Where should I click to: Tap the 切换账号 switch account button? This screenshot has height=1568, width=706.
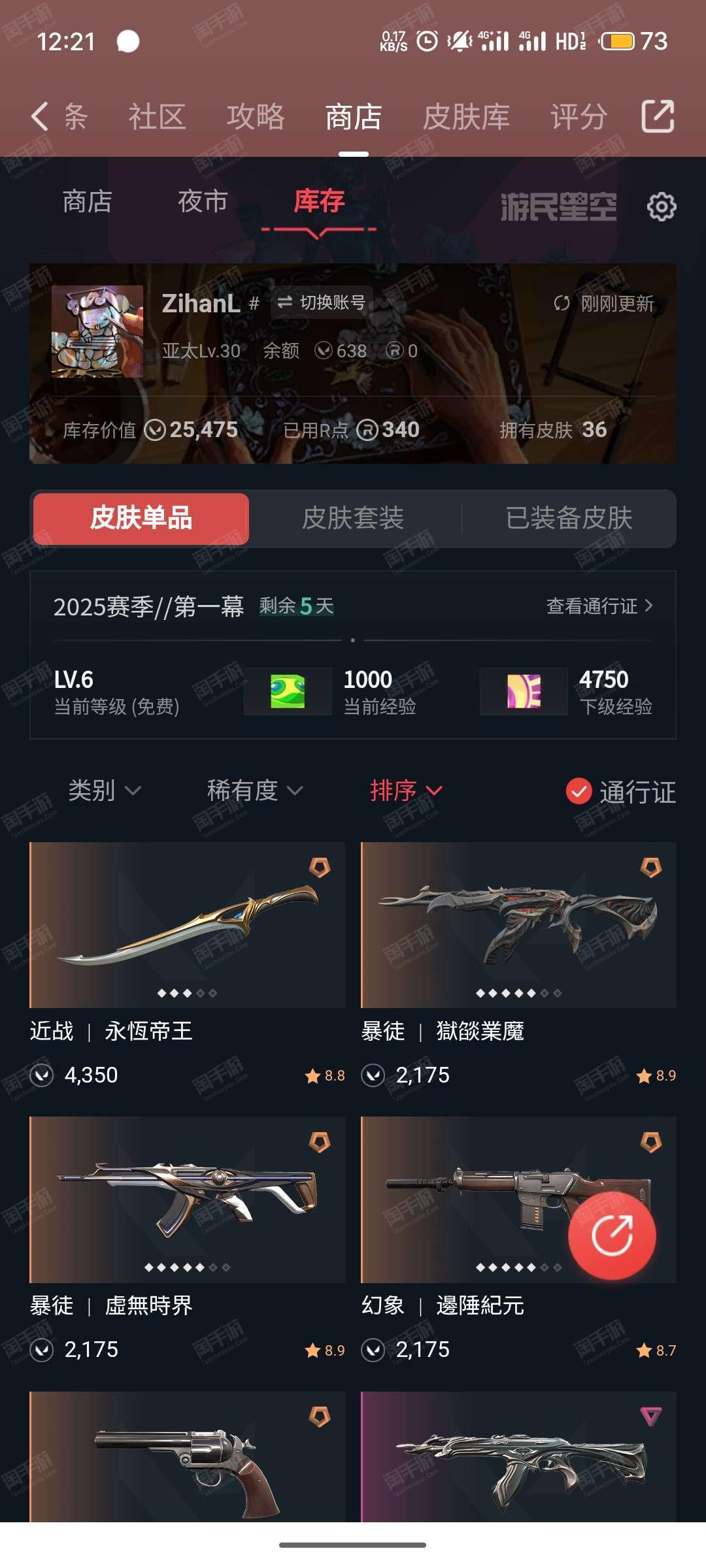point(322,302)
